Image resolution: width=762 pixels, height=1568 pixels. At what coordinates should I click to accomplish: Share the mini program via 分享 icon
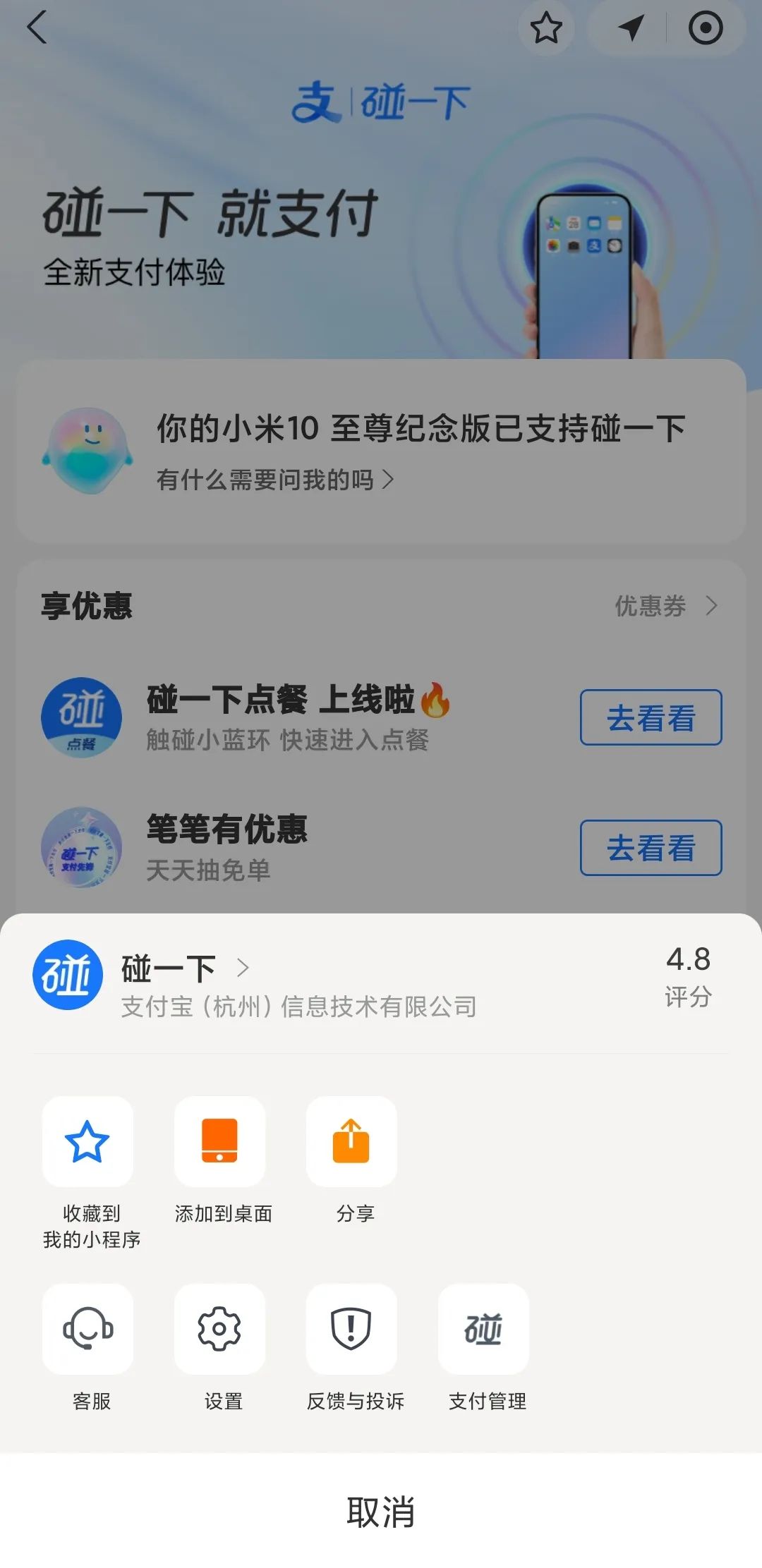click(352, 1141)
